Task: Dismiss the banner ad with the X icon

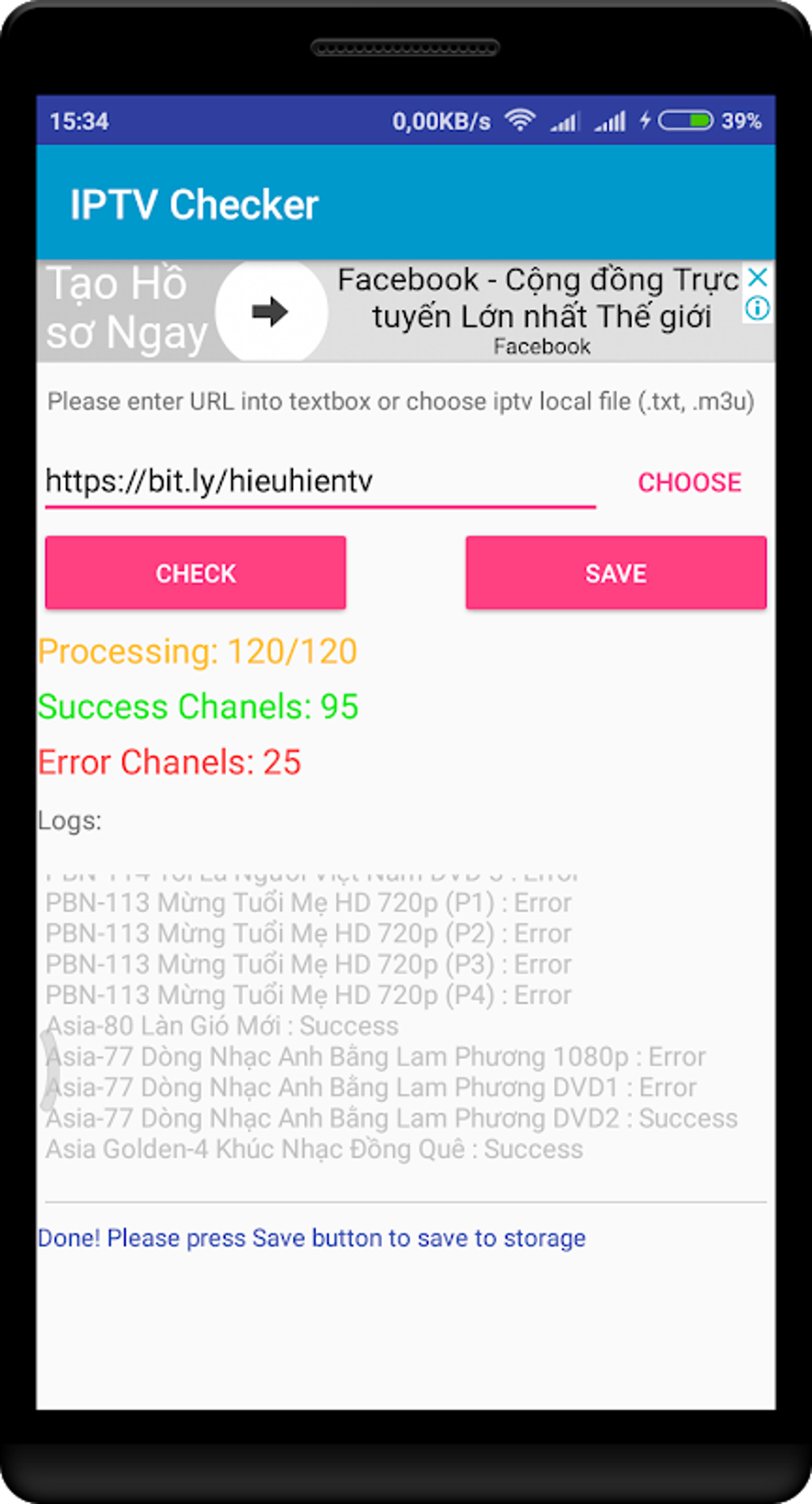Action: [758, 277]
